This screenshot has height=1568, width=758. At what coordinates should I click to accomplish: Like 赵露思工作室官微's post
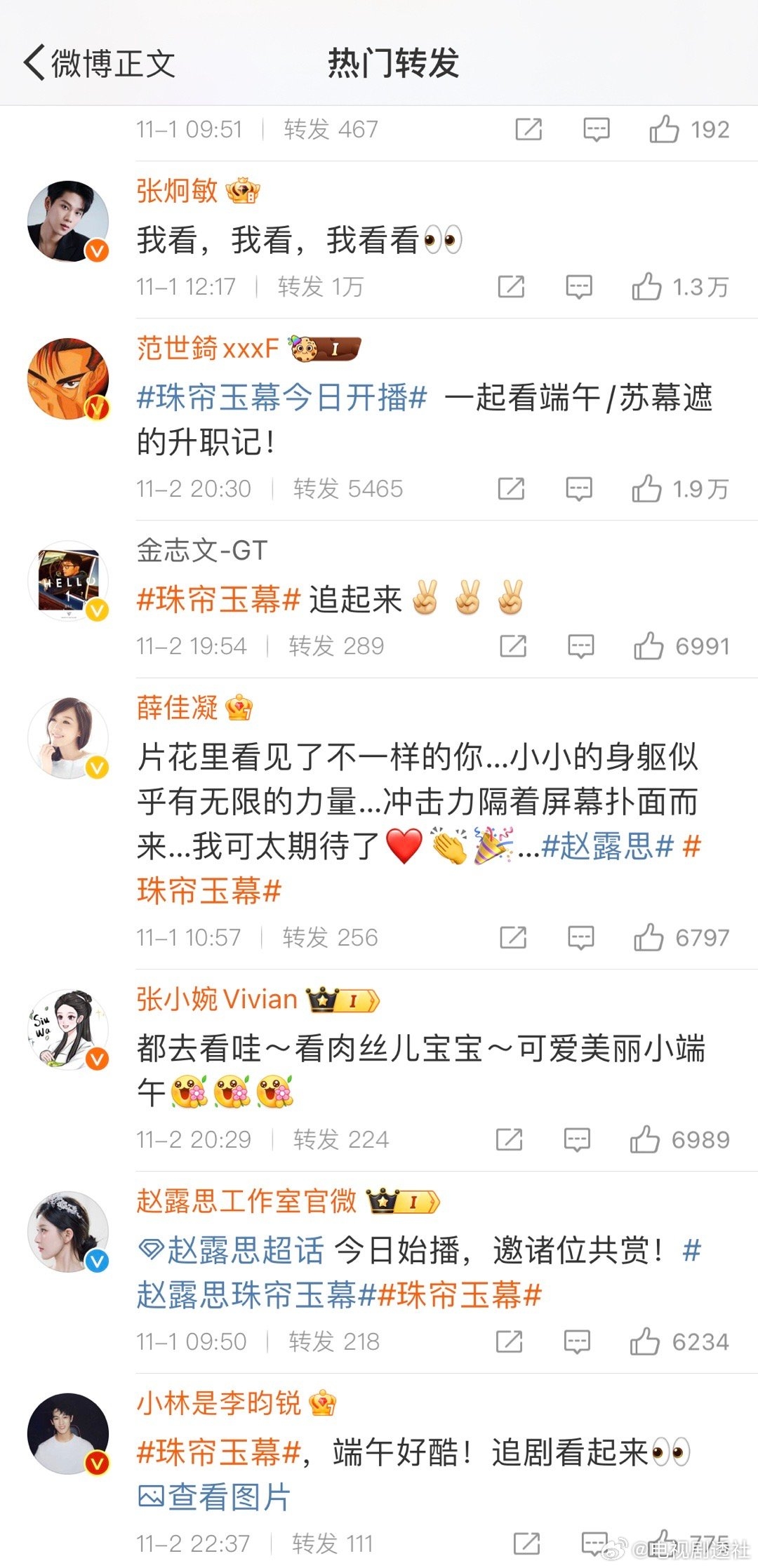pos(644,1341)
